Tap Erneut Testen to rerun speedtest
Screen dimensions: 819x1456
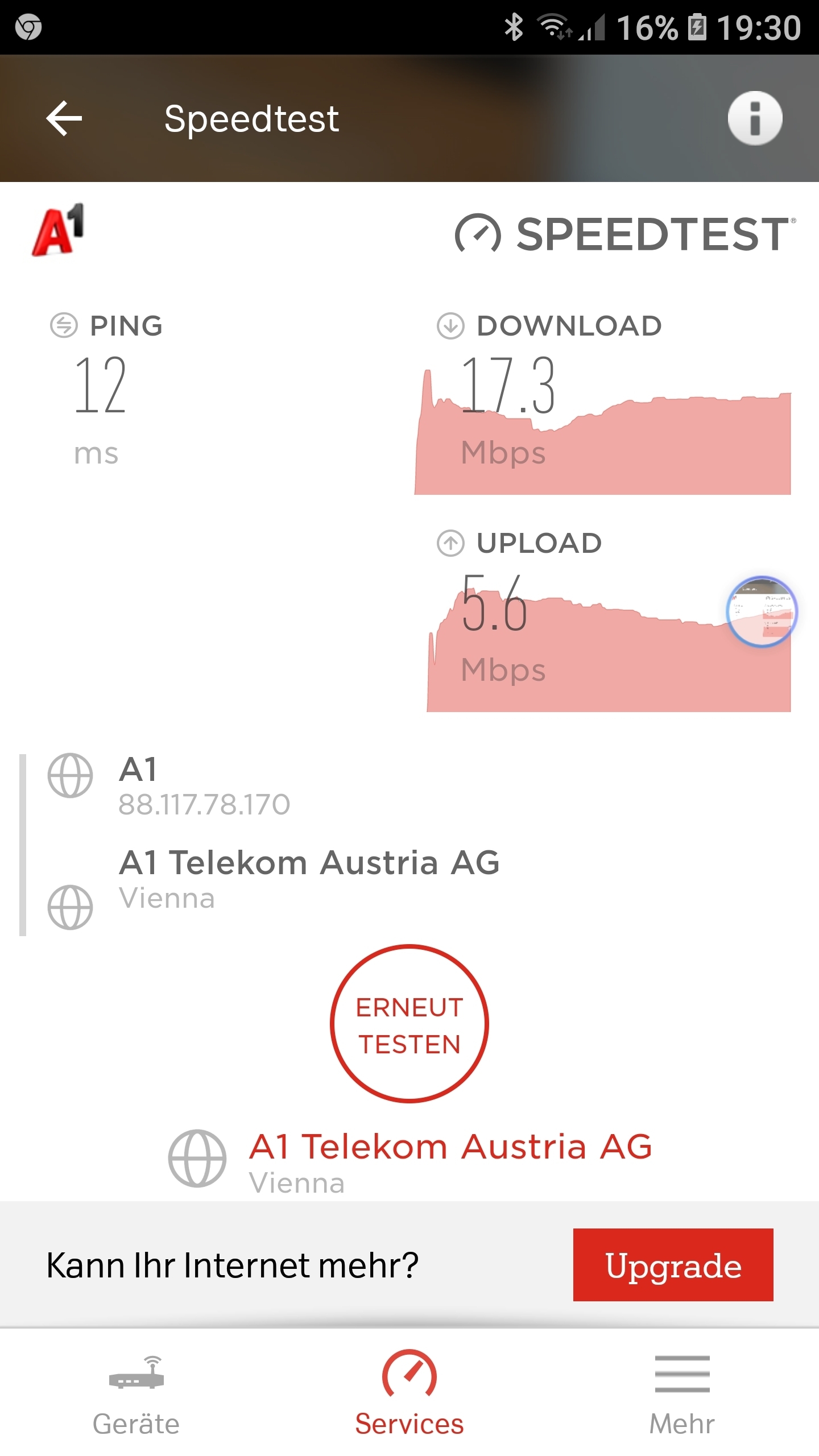click(x=409, y=1024)
